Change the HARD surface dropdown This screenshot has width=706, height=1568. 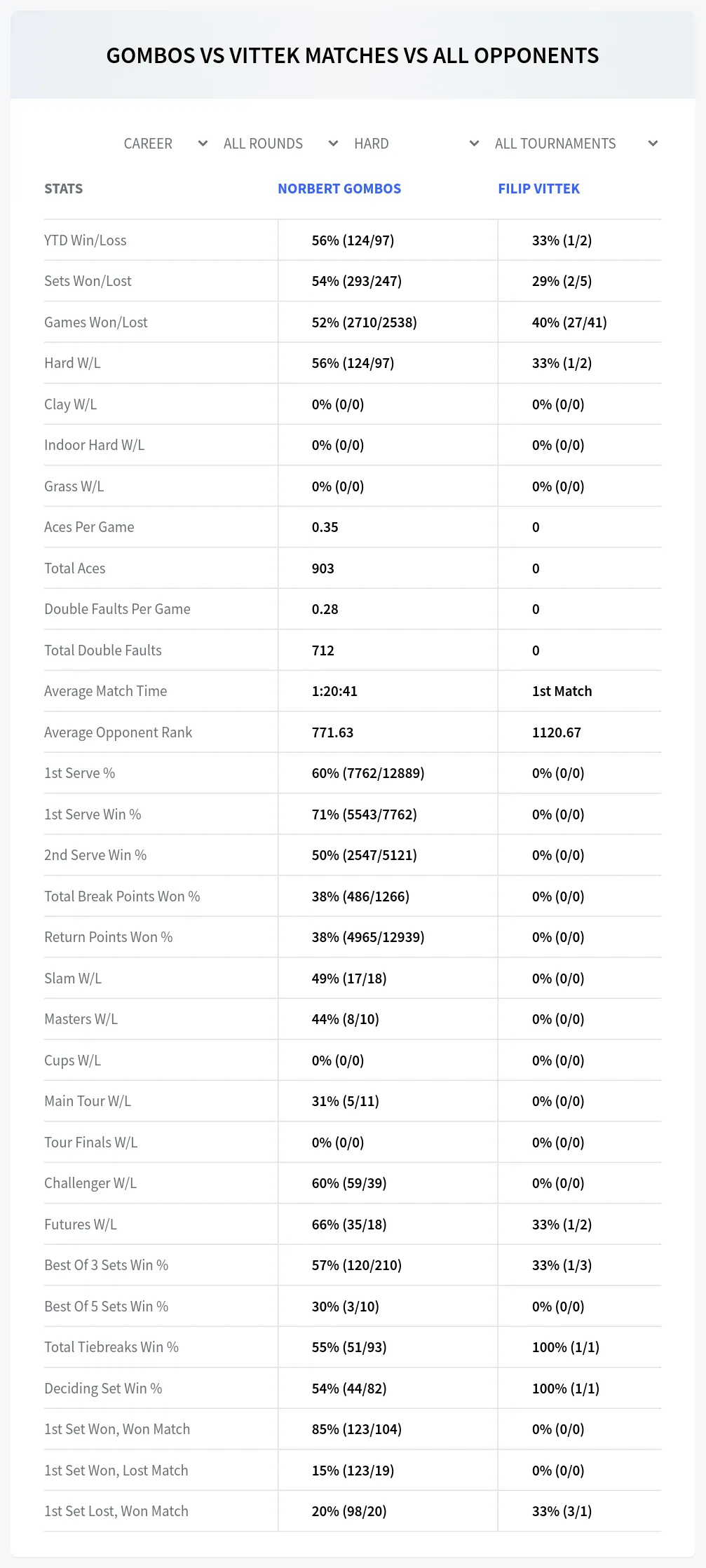click(416, 144)
